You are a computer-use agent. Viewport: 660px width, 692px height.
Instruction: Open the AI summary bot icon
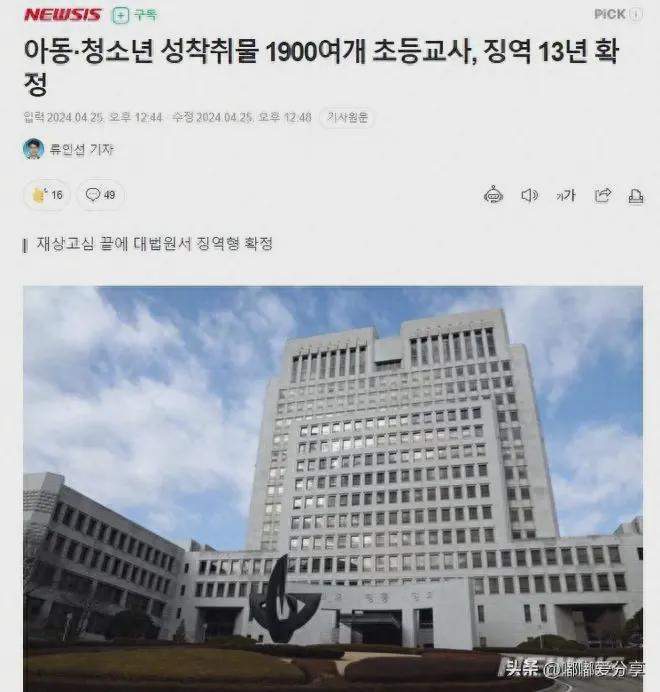[x=493, y=195]
